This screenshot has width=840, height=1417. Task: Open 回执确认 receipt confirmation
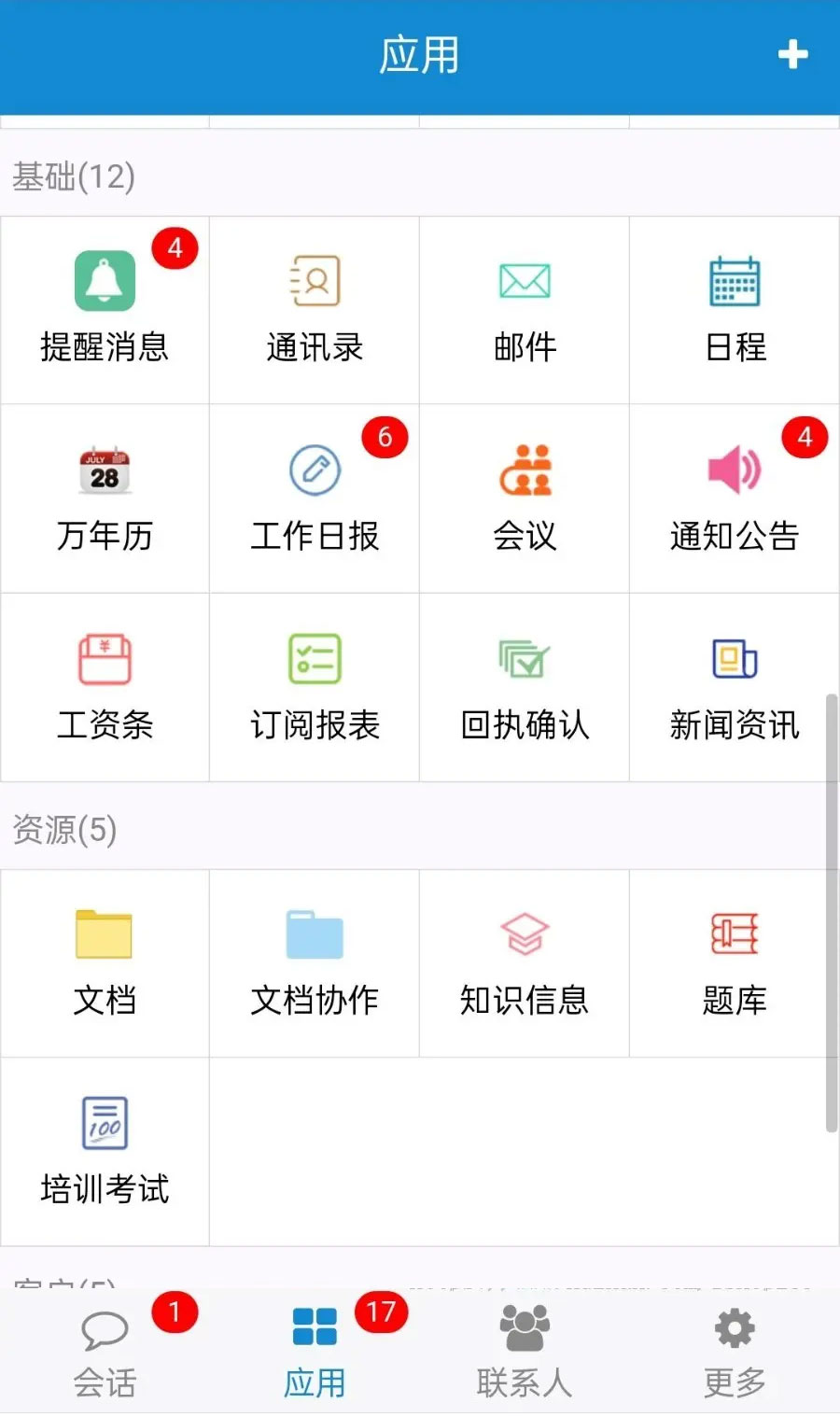click(525, 687)
